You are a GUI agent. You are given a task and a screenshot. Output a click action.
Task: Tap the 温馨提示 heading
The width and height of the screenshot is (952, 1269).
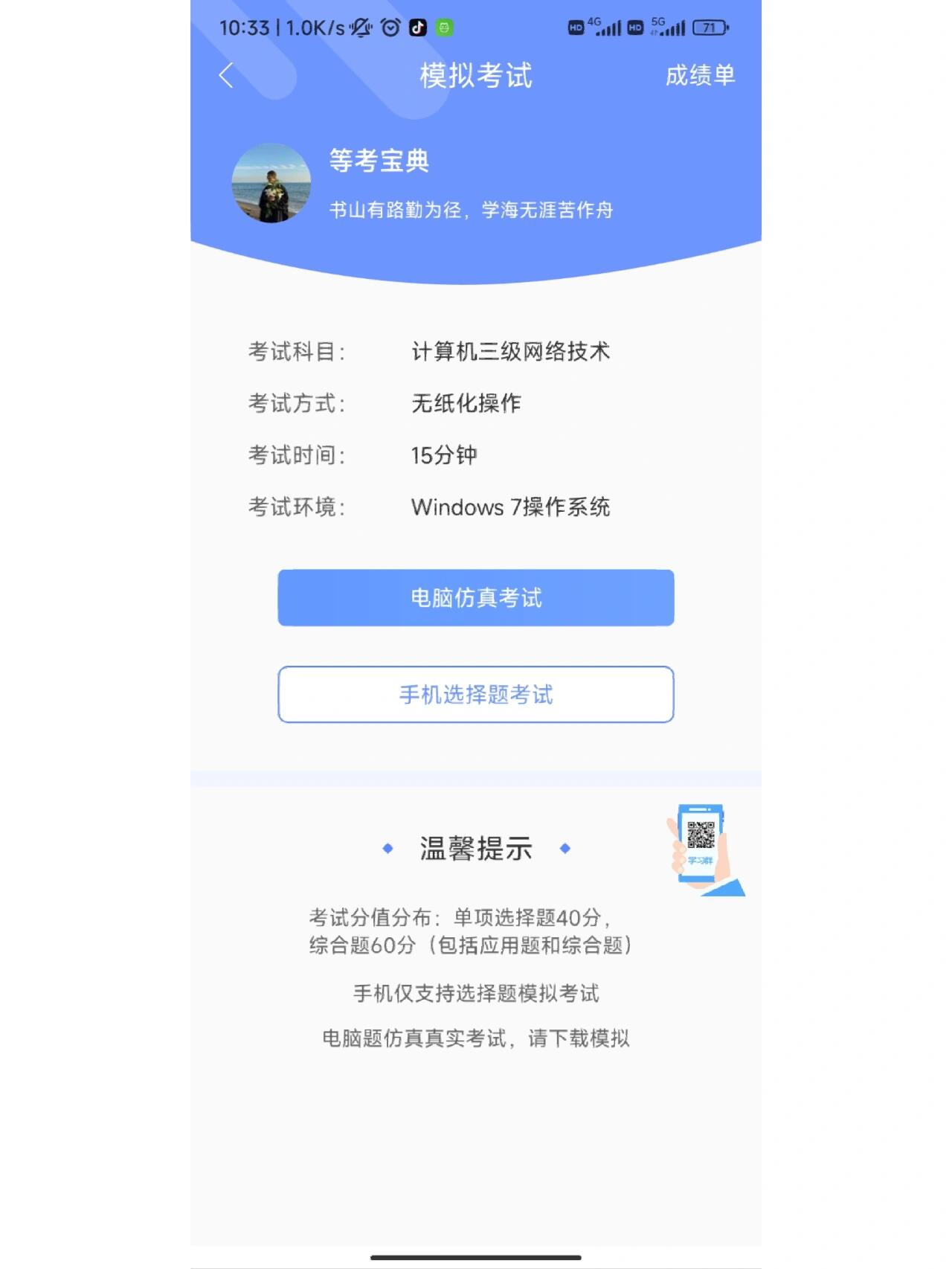point(475,848)
